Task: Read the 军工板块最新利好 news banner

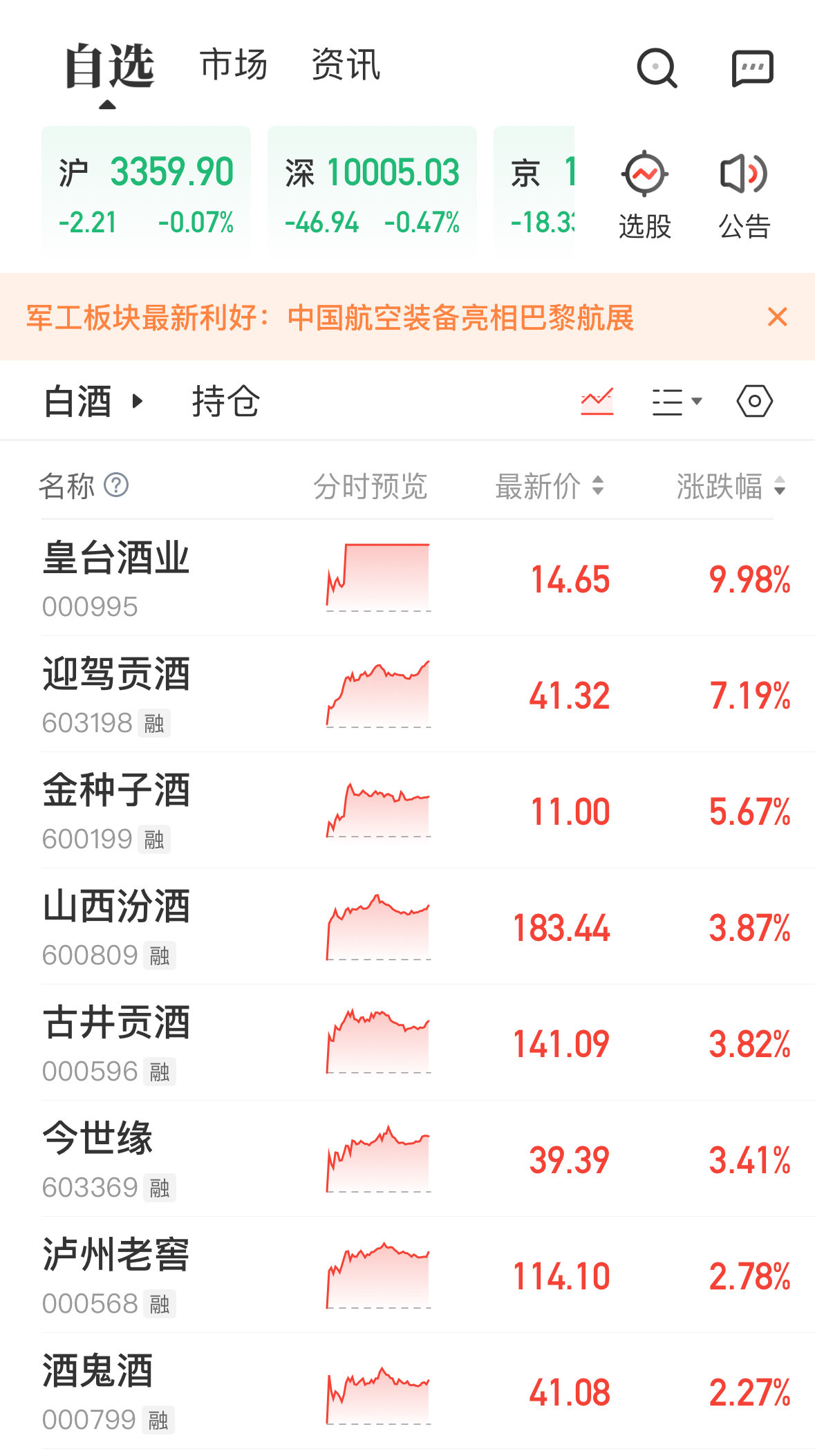Action: [330, 317]
